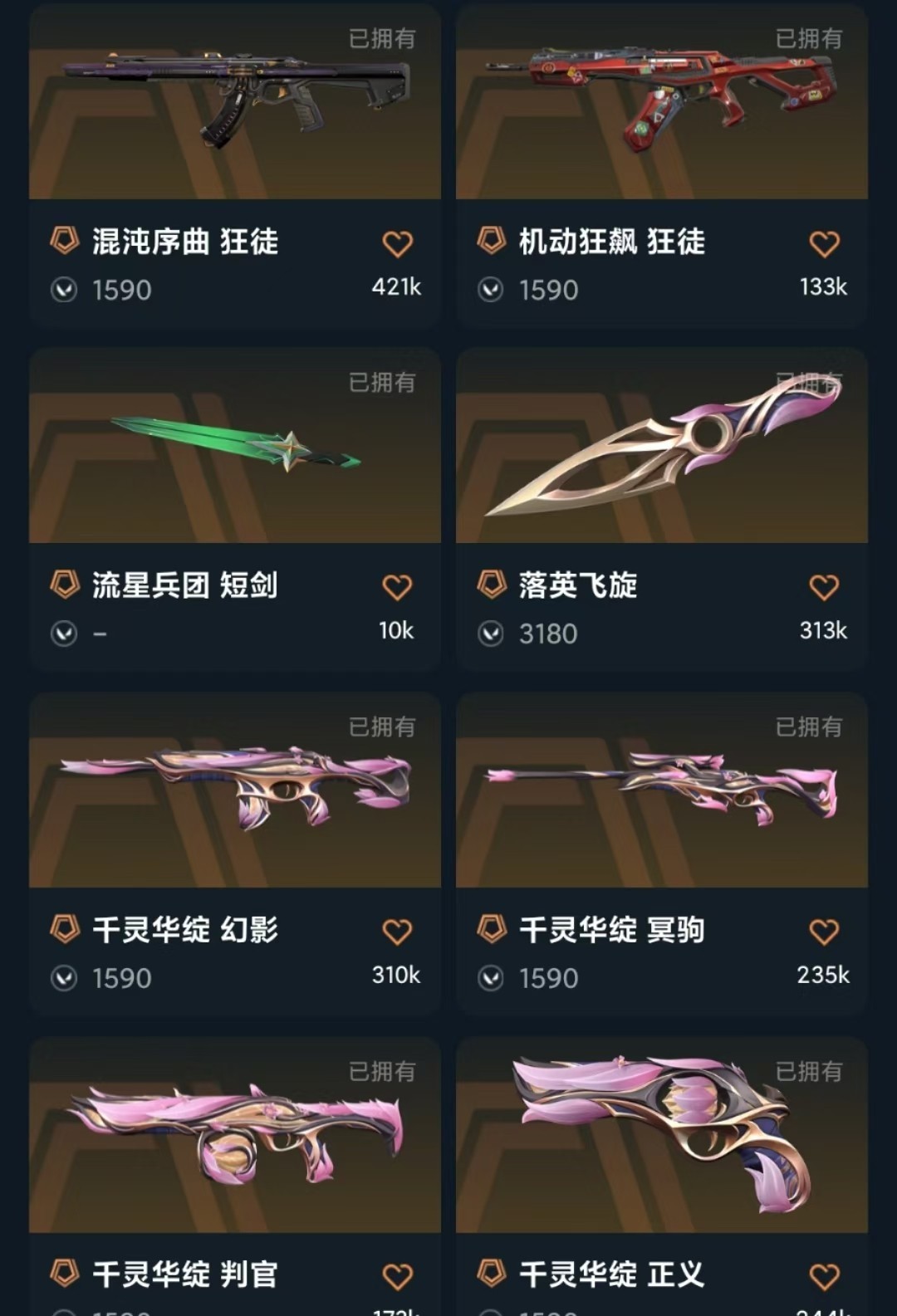897x1316 pixels.
Task: Favorite the 千灵华绽 幻影 skin
Action: tap(397, 932)
